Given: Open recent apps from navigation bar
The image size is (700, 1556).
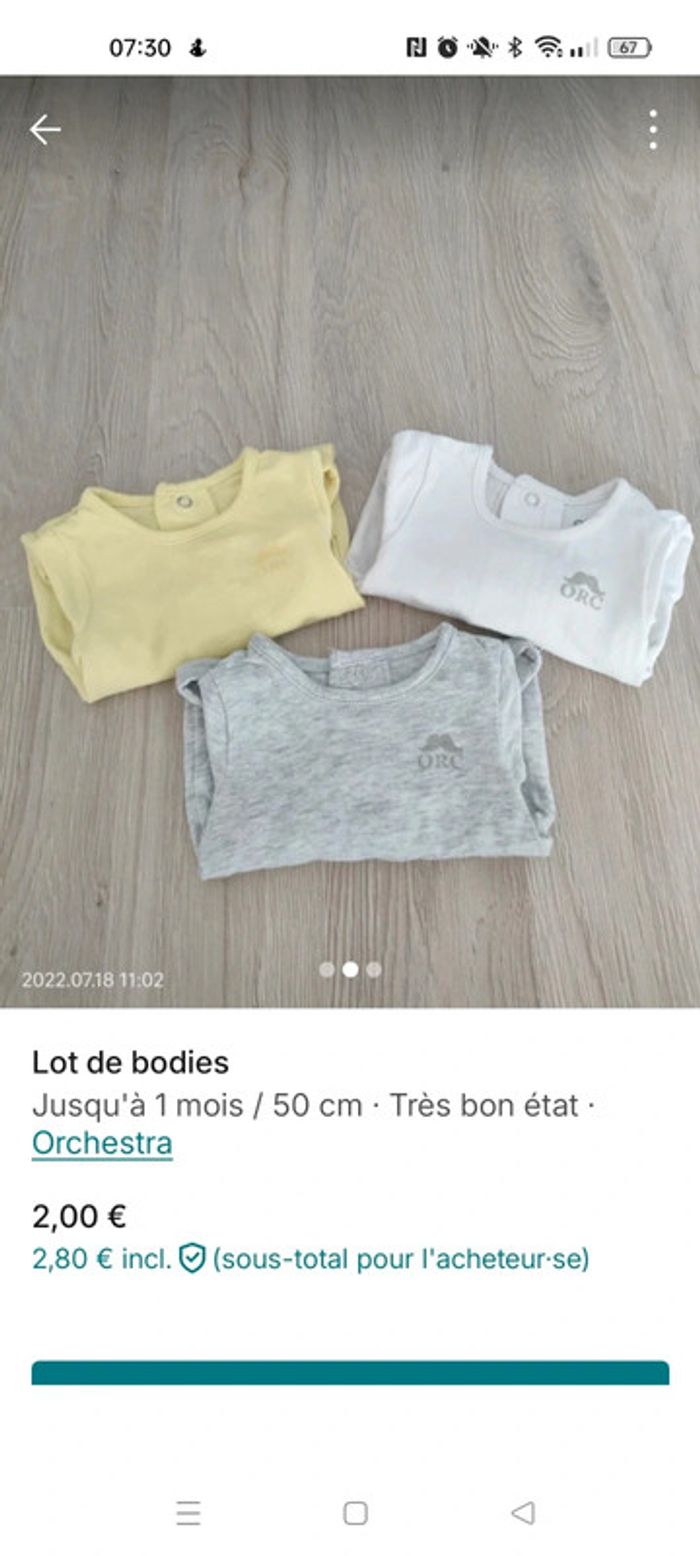Looking at the screenshot, I should [x=188, y=1513].
